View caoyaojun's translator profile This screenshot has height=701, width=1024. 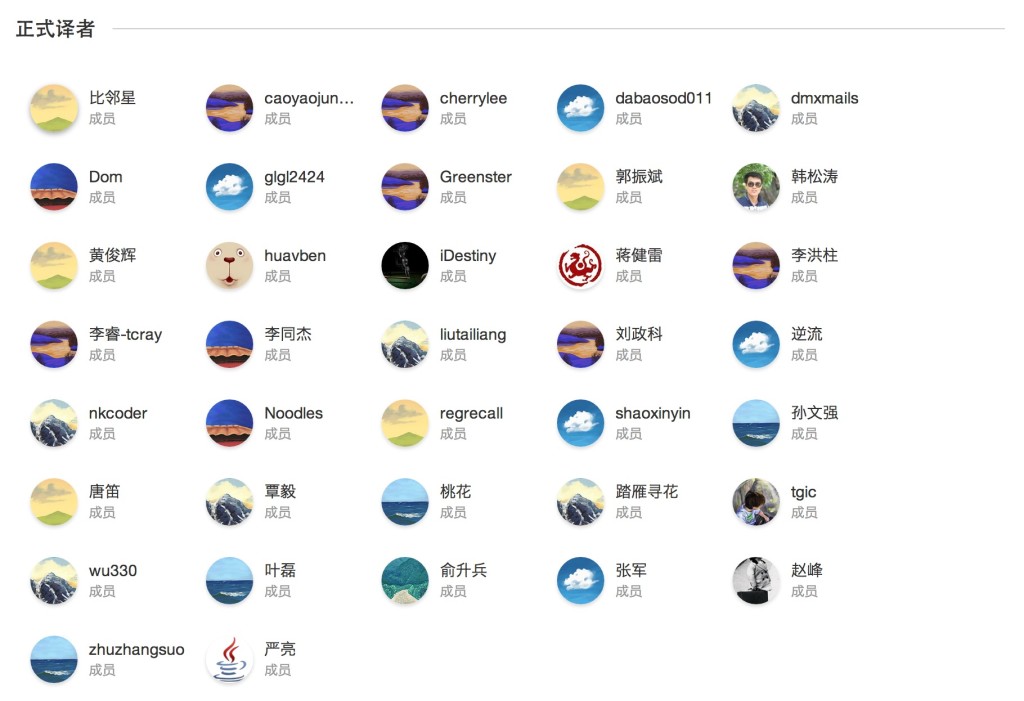pos(308,98)
